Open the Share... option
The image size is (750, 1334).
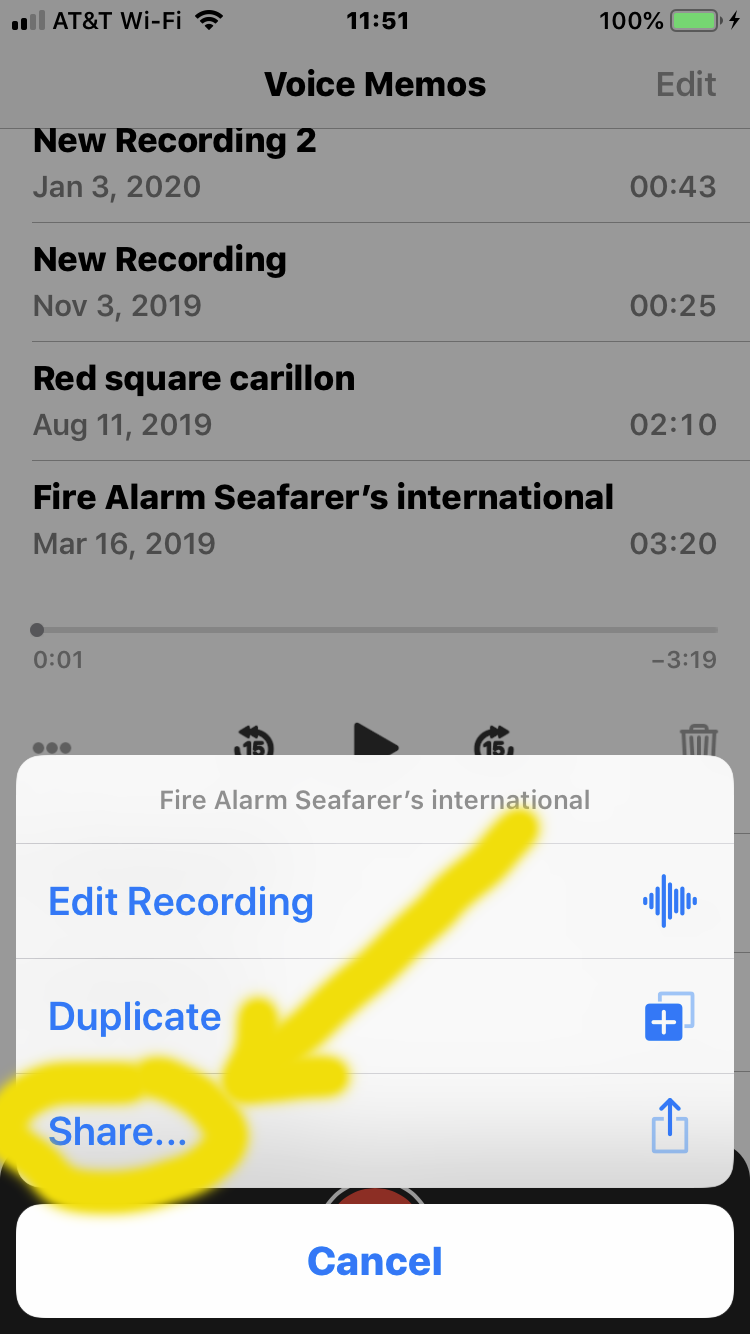pyautogui.click(x=375, y=1131)
